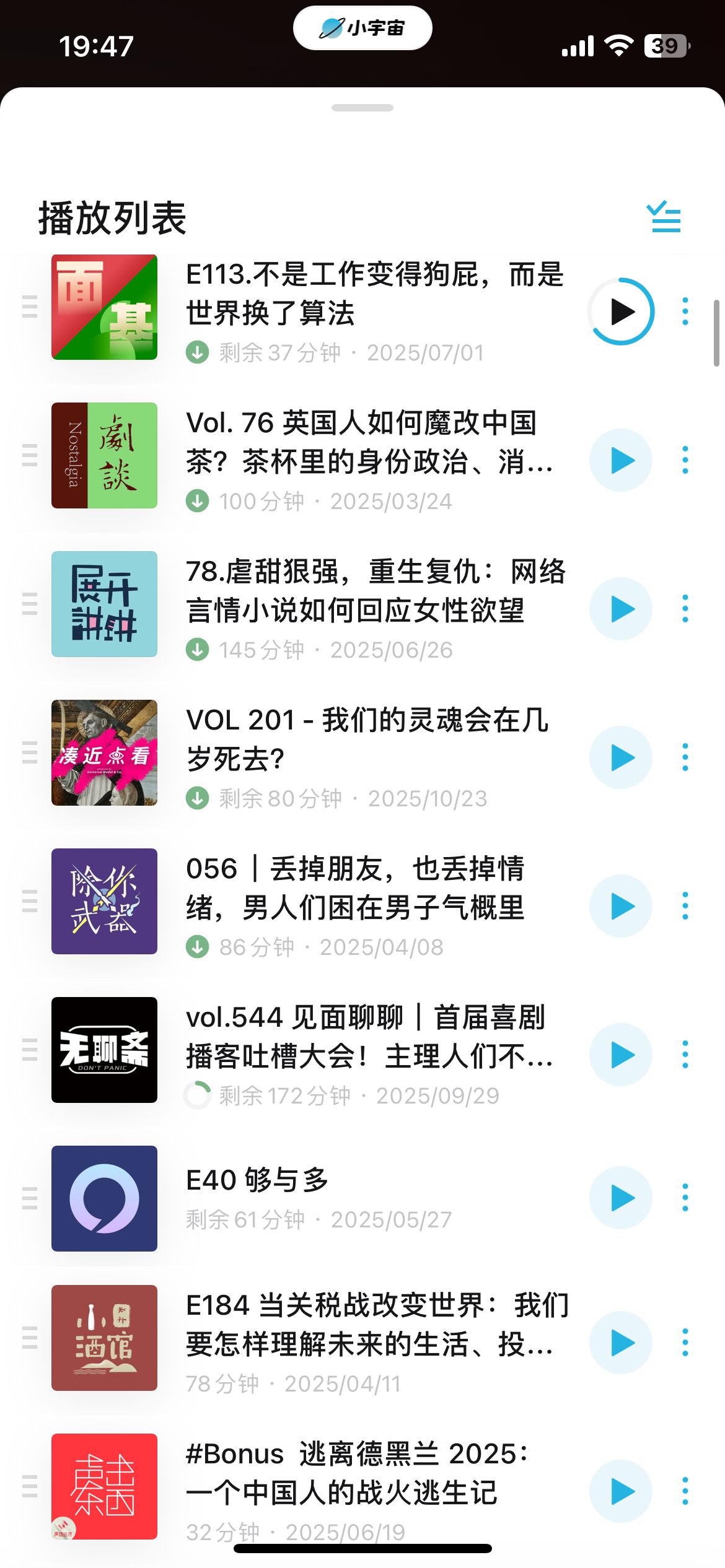
Task: Open more options for E40 够与多
Action: tap(685, 1198)
